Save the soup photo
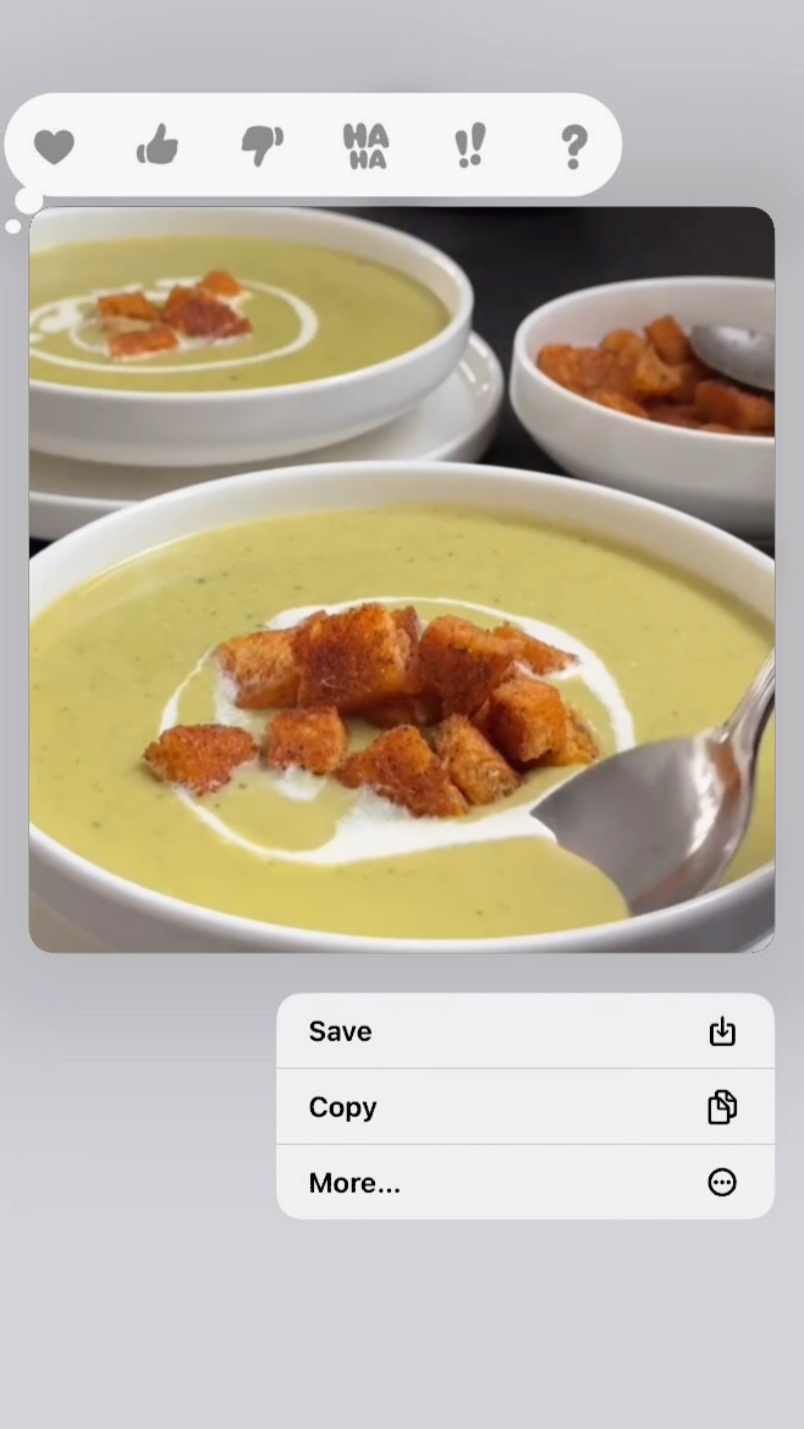 pos(525,1031)
